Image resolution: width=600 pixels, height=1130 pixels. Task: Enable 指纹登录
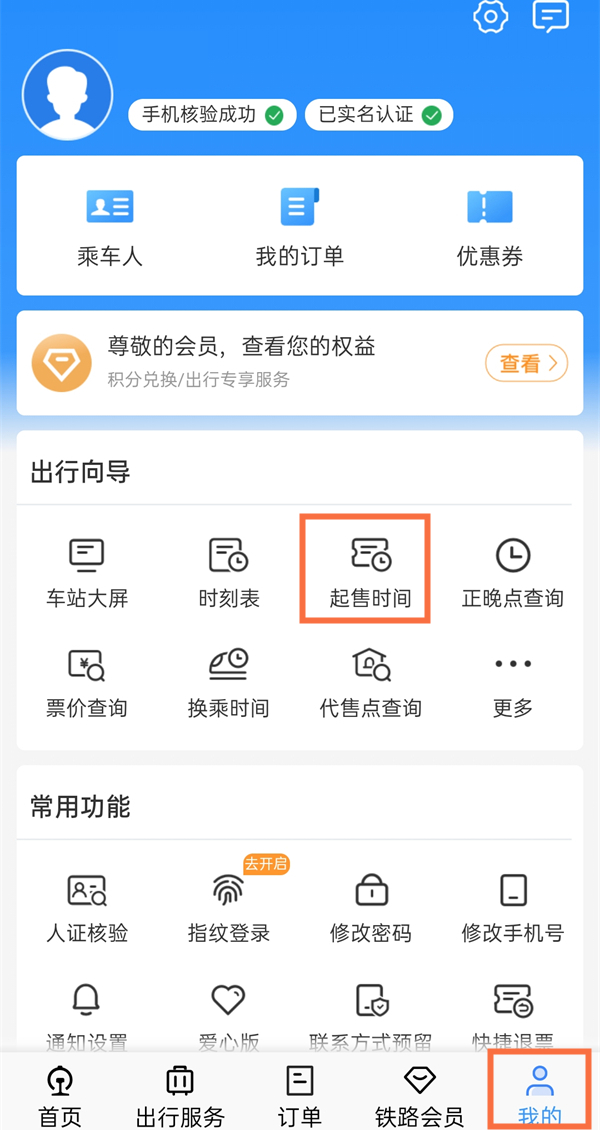click(x=229, y=908)
